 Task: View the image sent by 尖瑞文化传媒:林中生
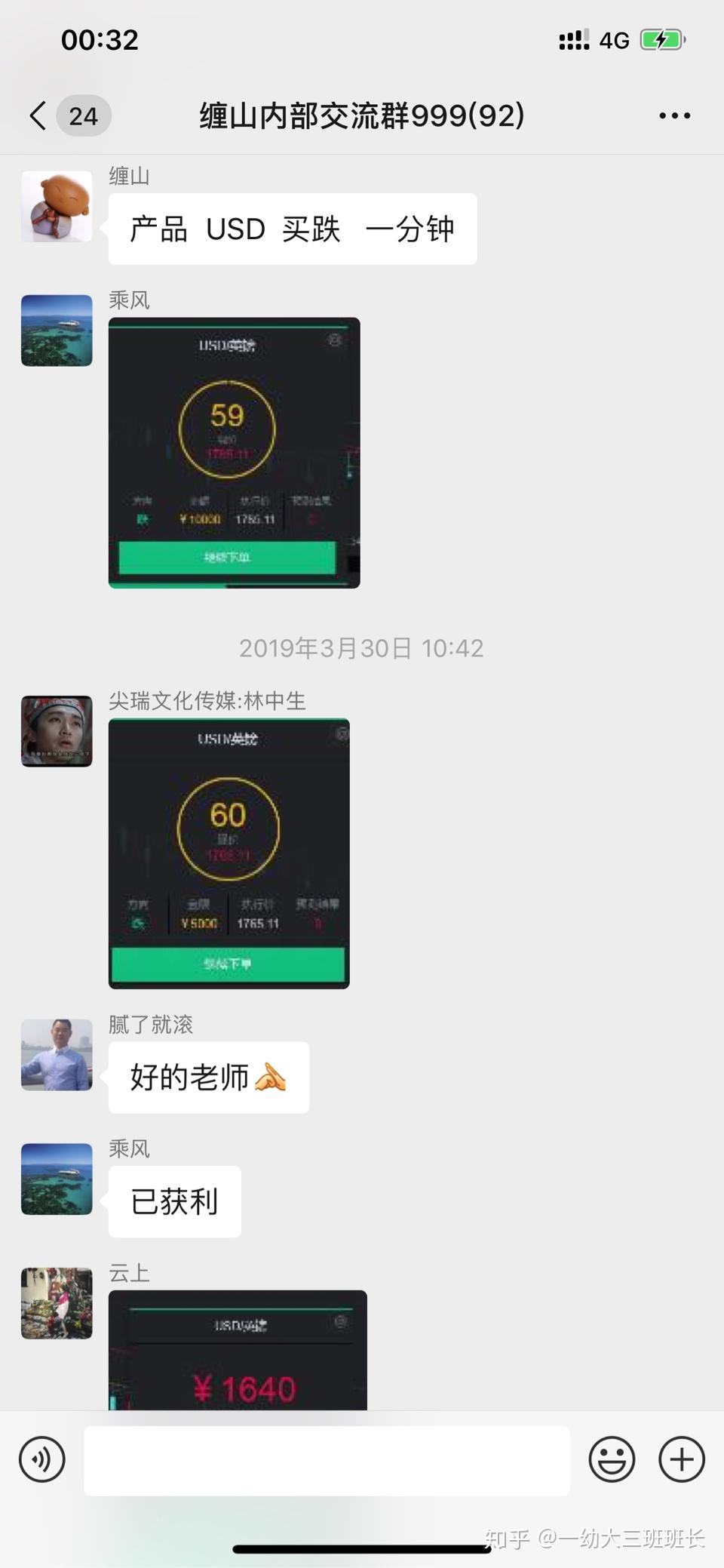(229, 853)
